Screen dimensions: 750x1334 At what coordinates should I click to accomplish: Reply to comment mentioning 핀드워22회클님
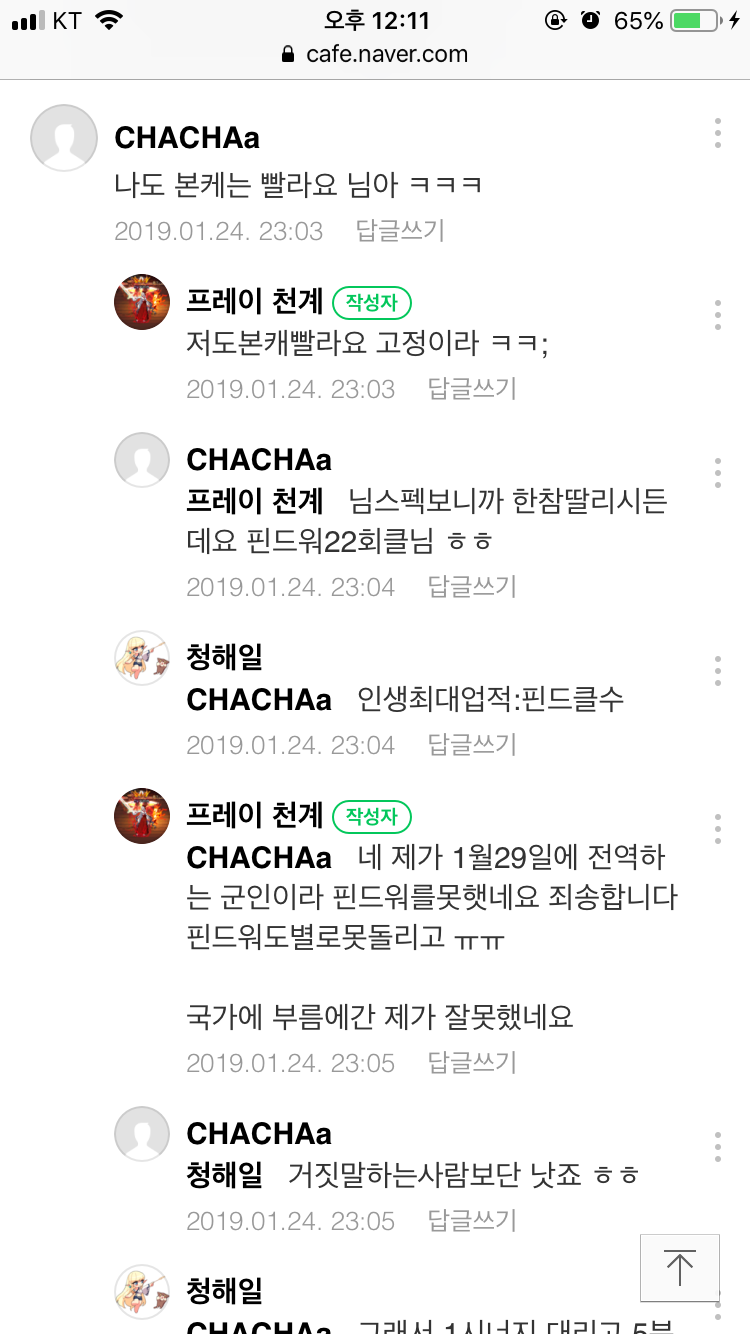[472, 587]
